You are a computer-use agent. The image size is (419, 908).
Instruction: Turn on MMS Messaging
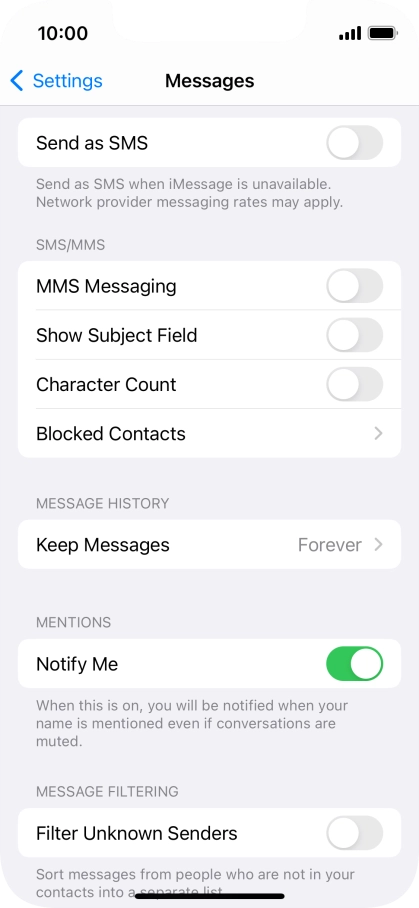pyautogui.click(x=354, y=286)
